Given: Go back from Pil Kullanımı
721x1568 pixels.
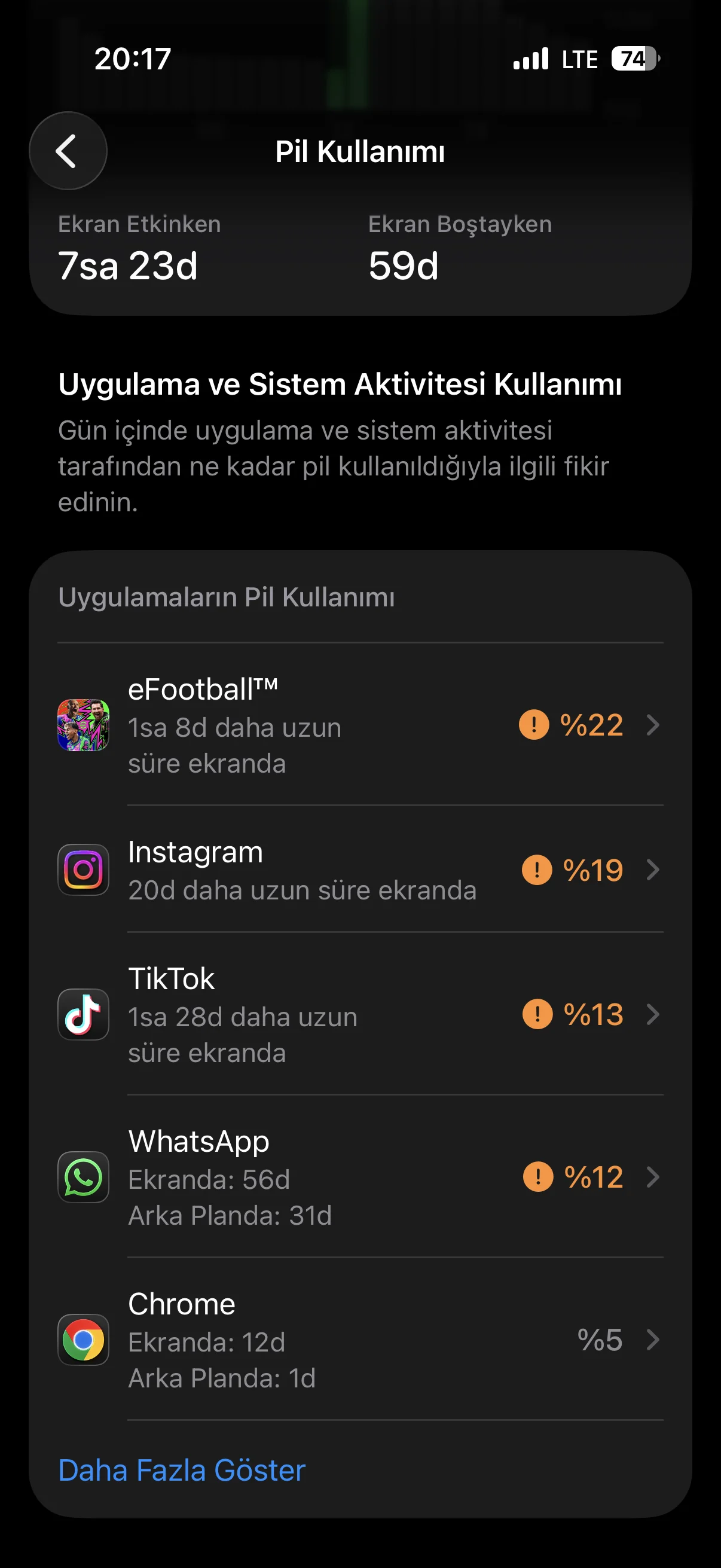Looking at the screenshot, I should [68, 151].
